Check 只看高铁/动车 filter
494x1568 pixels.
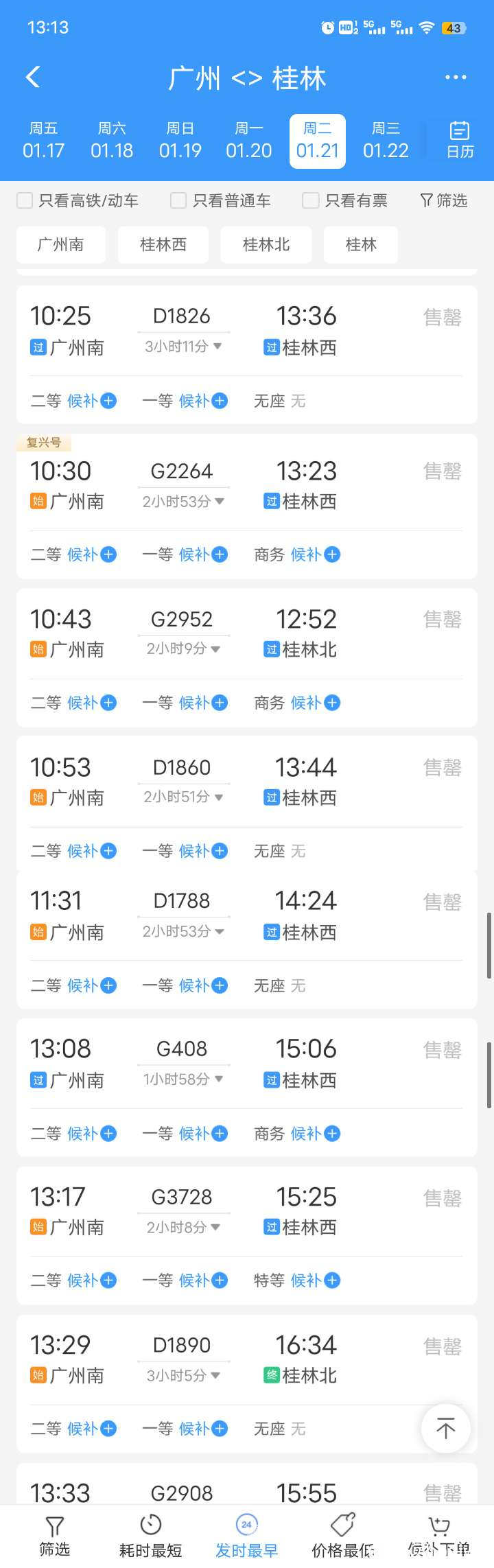click(x=25, y=200)
